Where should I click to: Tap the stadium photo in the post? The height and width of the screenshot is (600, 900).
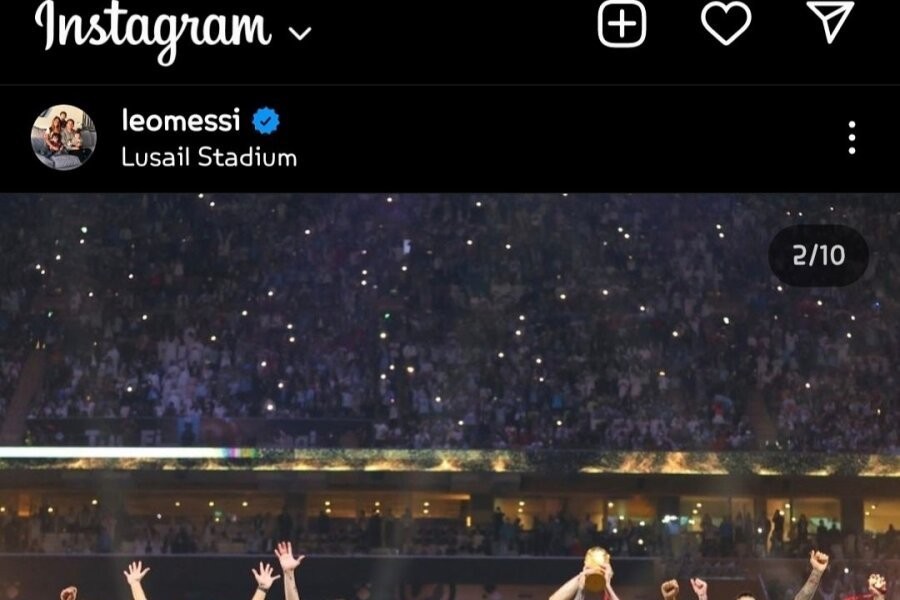click(x=450, y=400)
